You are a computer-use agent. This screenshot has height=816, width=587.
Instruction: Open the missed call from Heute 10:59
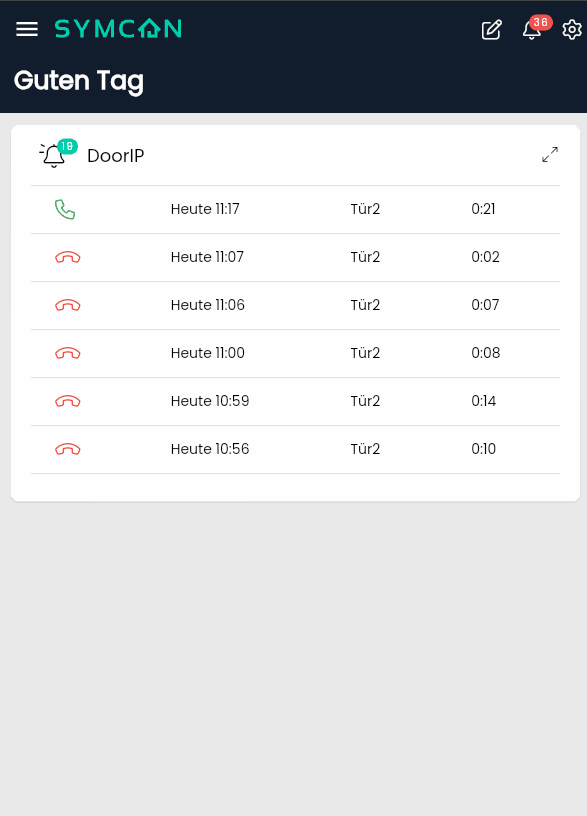[x=296, y=401]
